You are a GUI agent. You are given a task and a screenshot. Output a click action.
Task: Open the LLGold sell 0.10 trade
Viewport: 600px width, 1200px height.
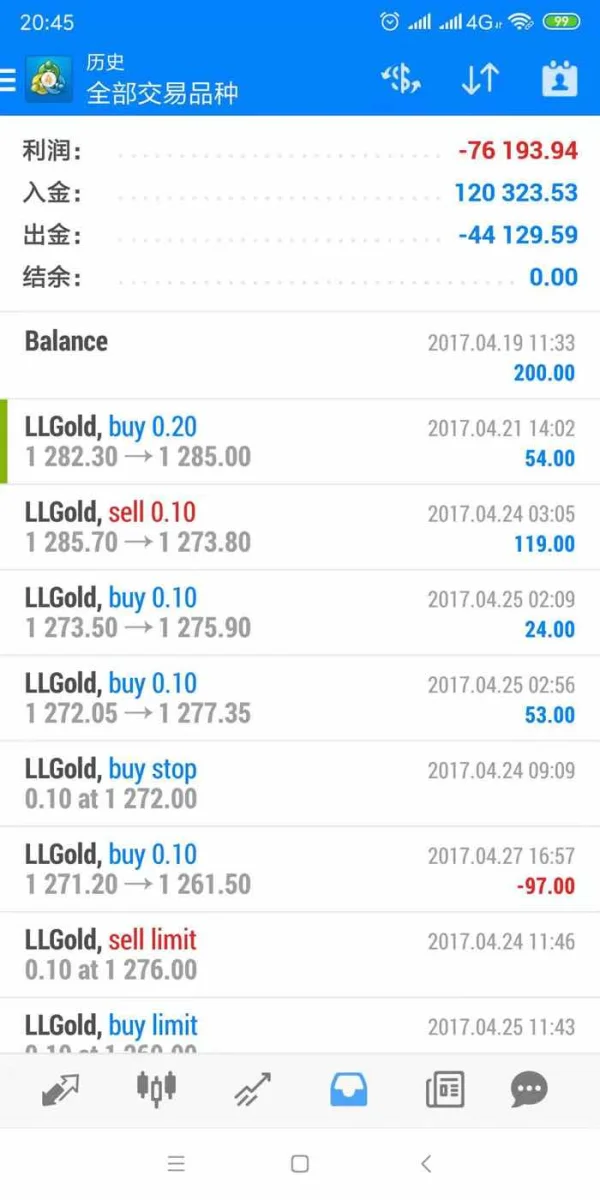[x=300, y=527]
